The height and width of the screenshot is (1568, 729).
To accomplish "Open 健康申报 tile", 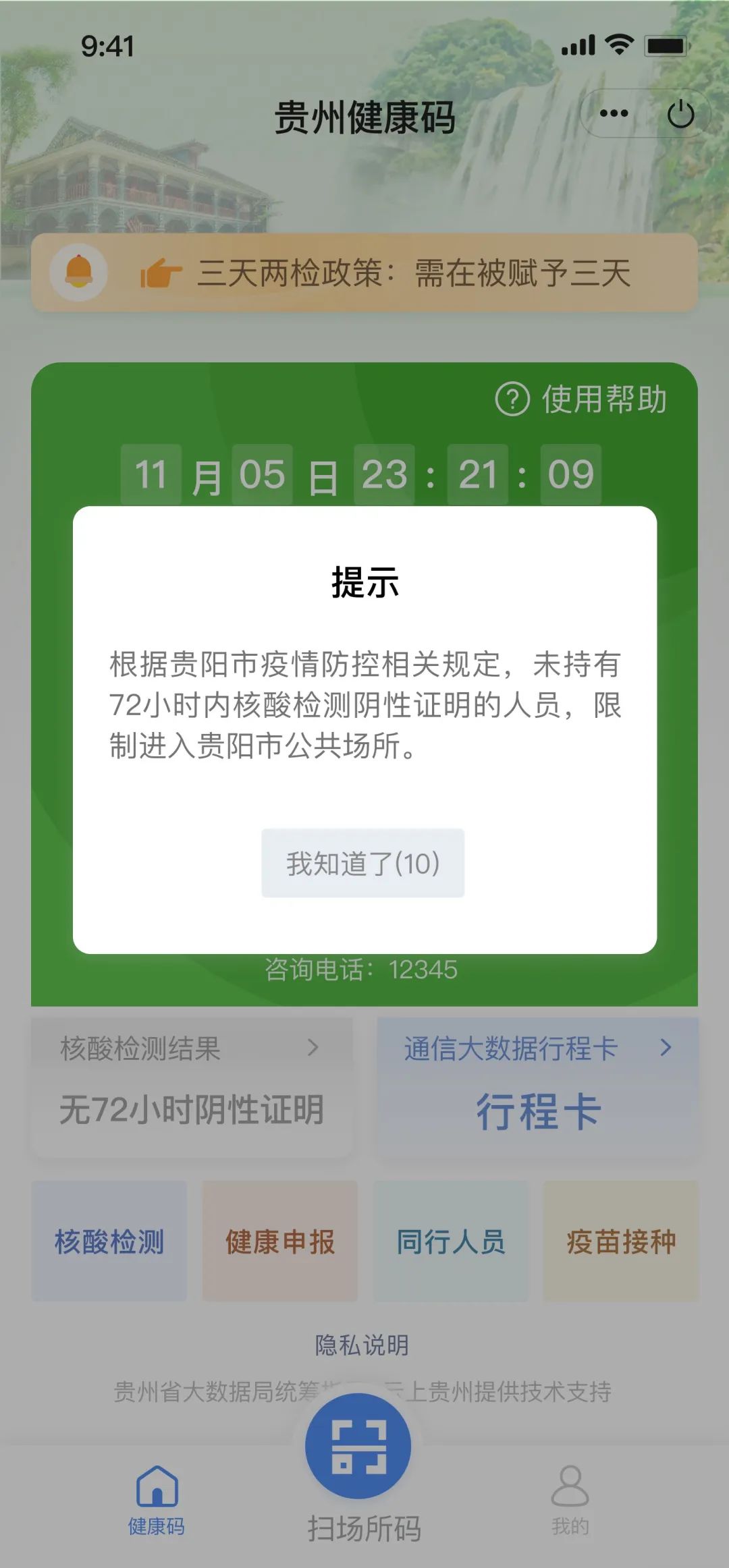I will click(280, 1241).
